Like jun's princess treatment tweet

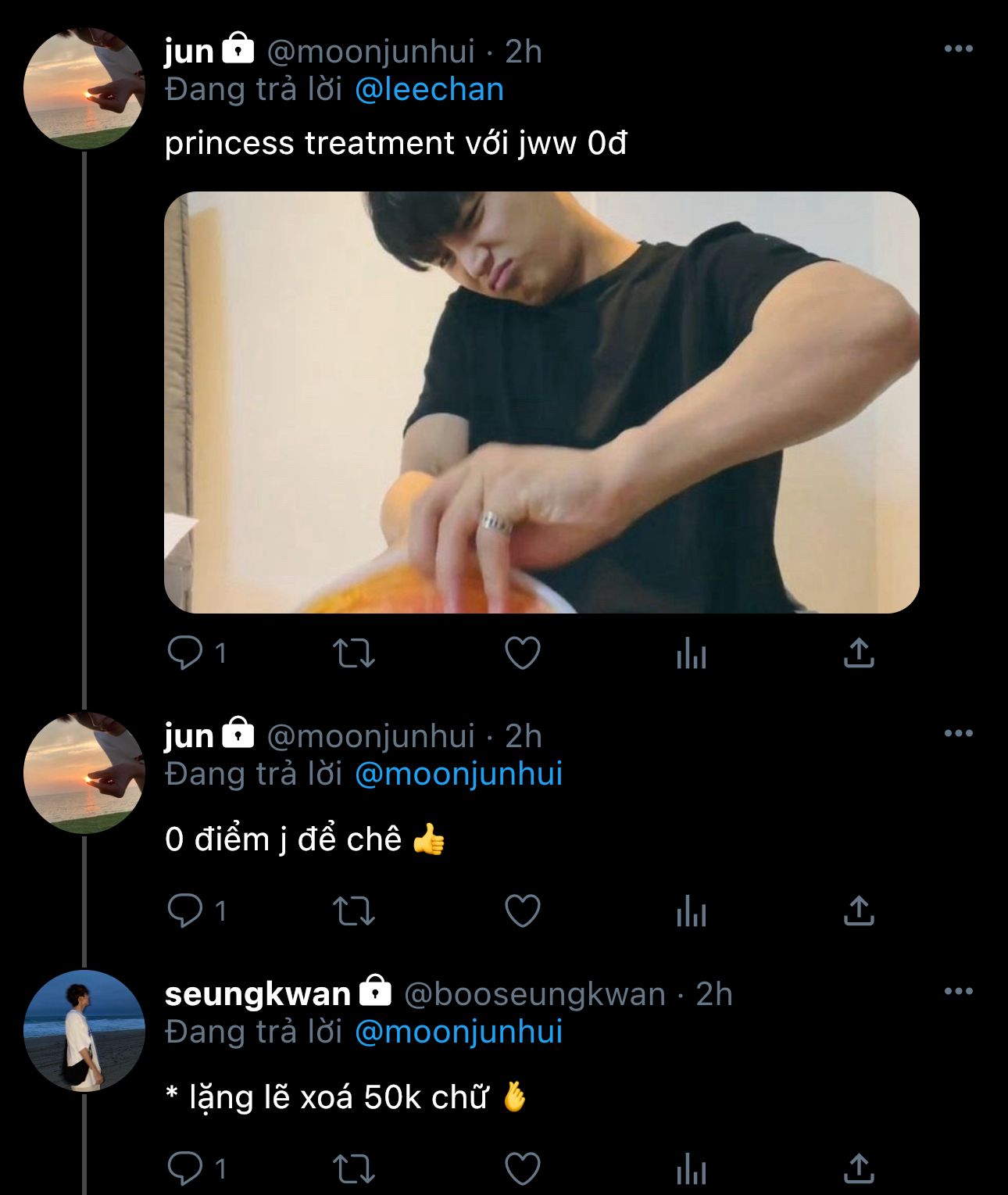[x=523, y=653]
